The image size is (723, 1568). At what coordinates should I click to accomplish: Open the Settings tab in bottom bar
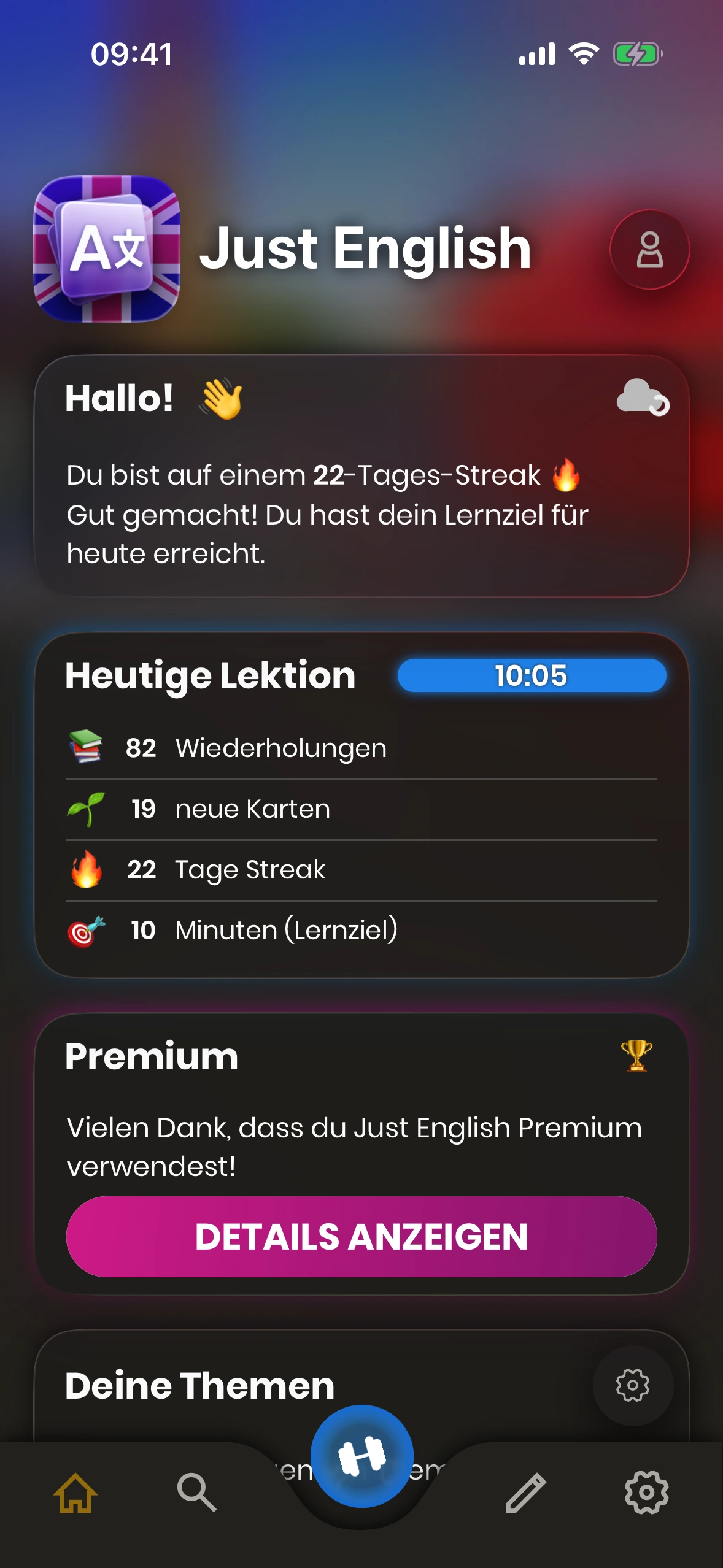click(x=646, y=1493)
